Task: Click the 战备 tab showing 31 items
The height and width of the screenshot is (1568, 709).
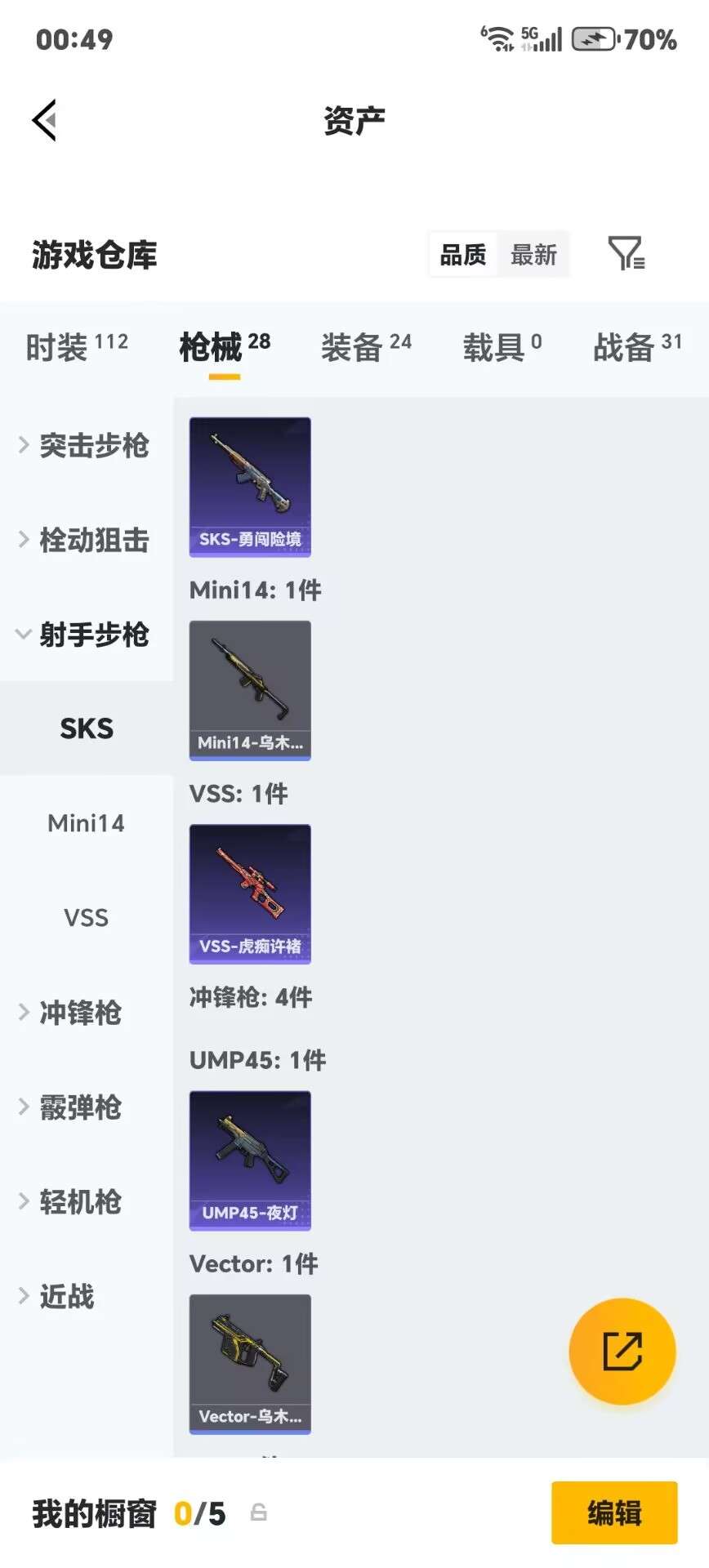Action: [635, 346]
